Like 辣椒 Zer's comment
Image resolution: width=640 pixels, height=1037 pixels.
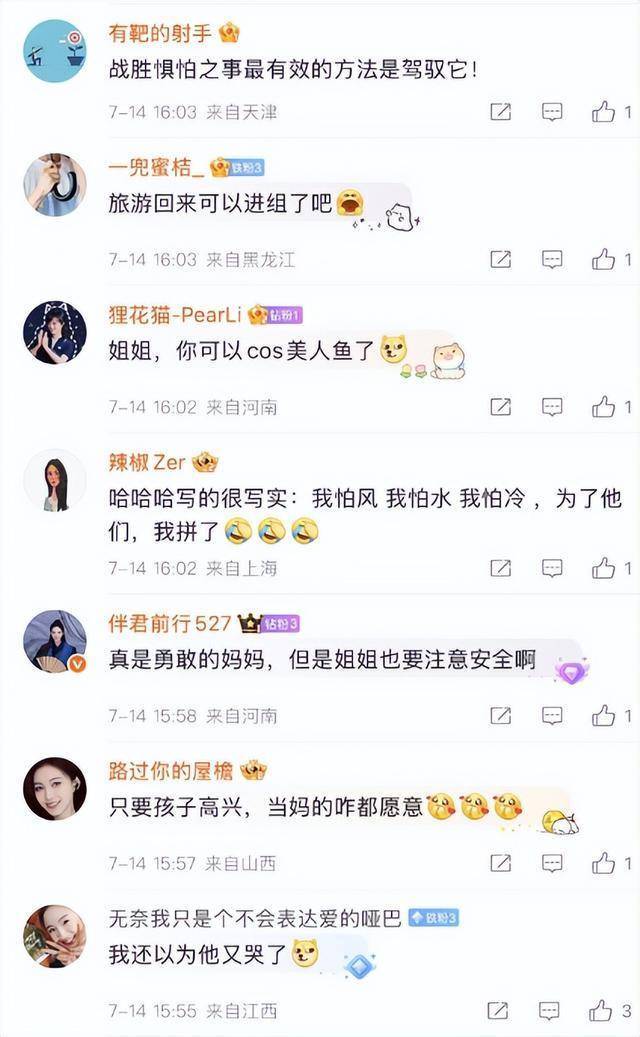tap(603, 568)
